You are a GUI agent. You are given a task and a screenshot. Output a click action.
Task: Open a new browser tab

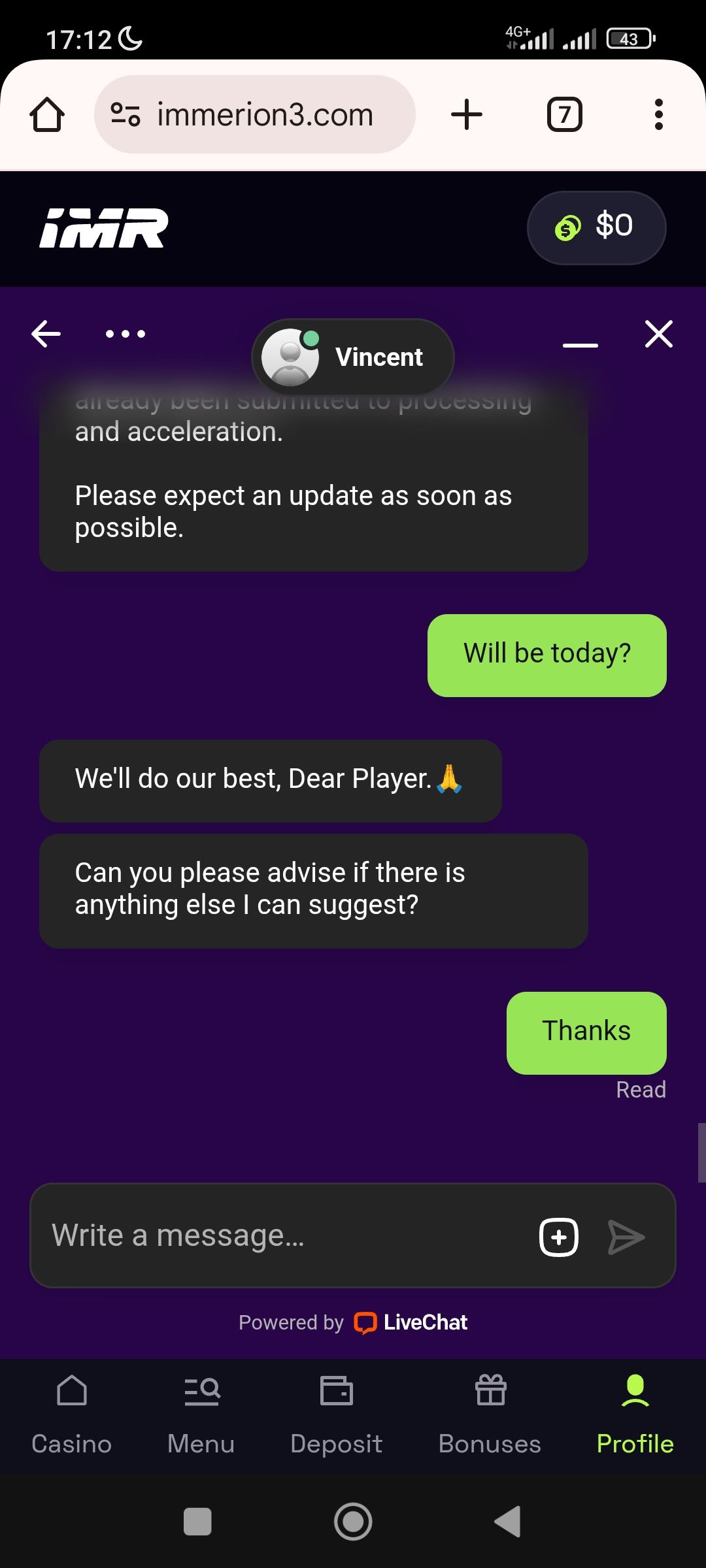(467, 115)
